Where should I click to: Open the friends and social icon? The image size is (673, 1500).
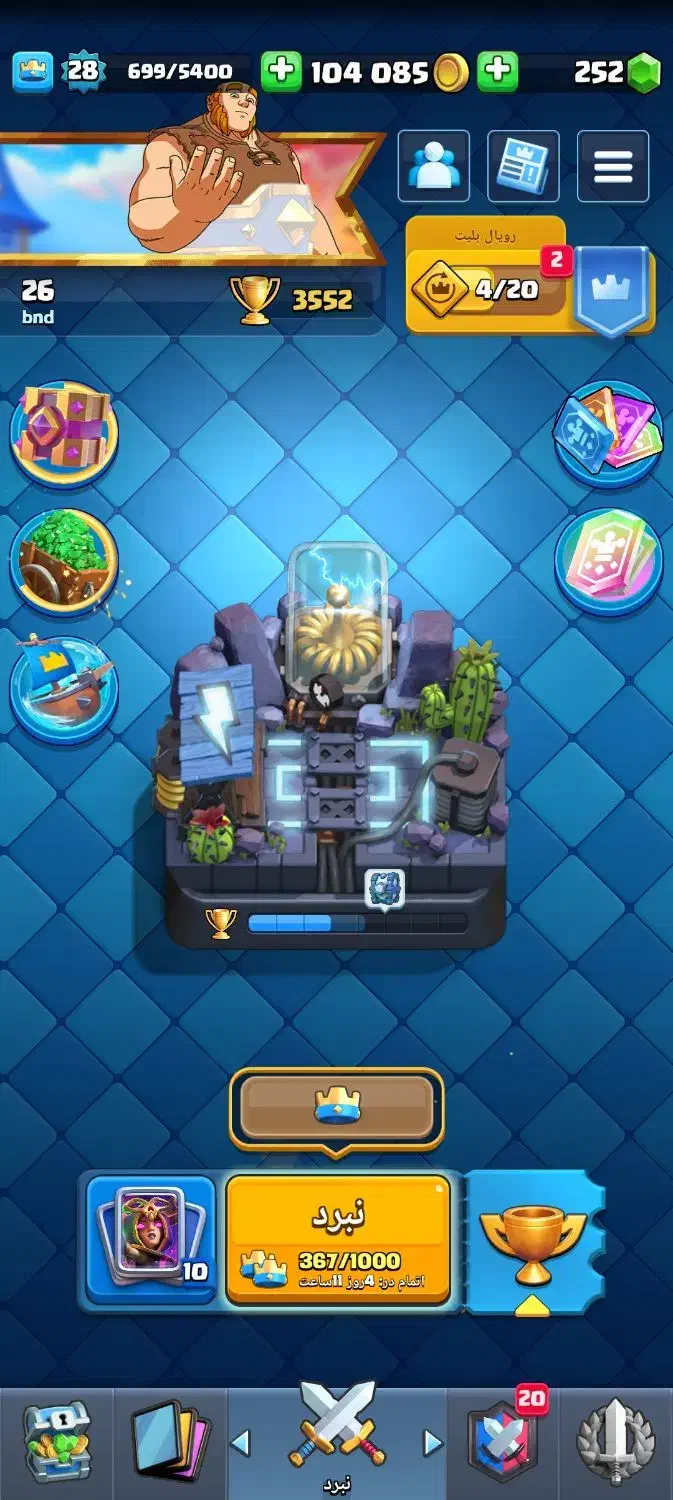click(433, 166)
